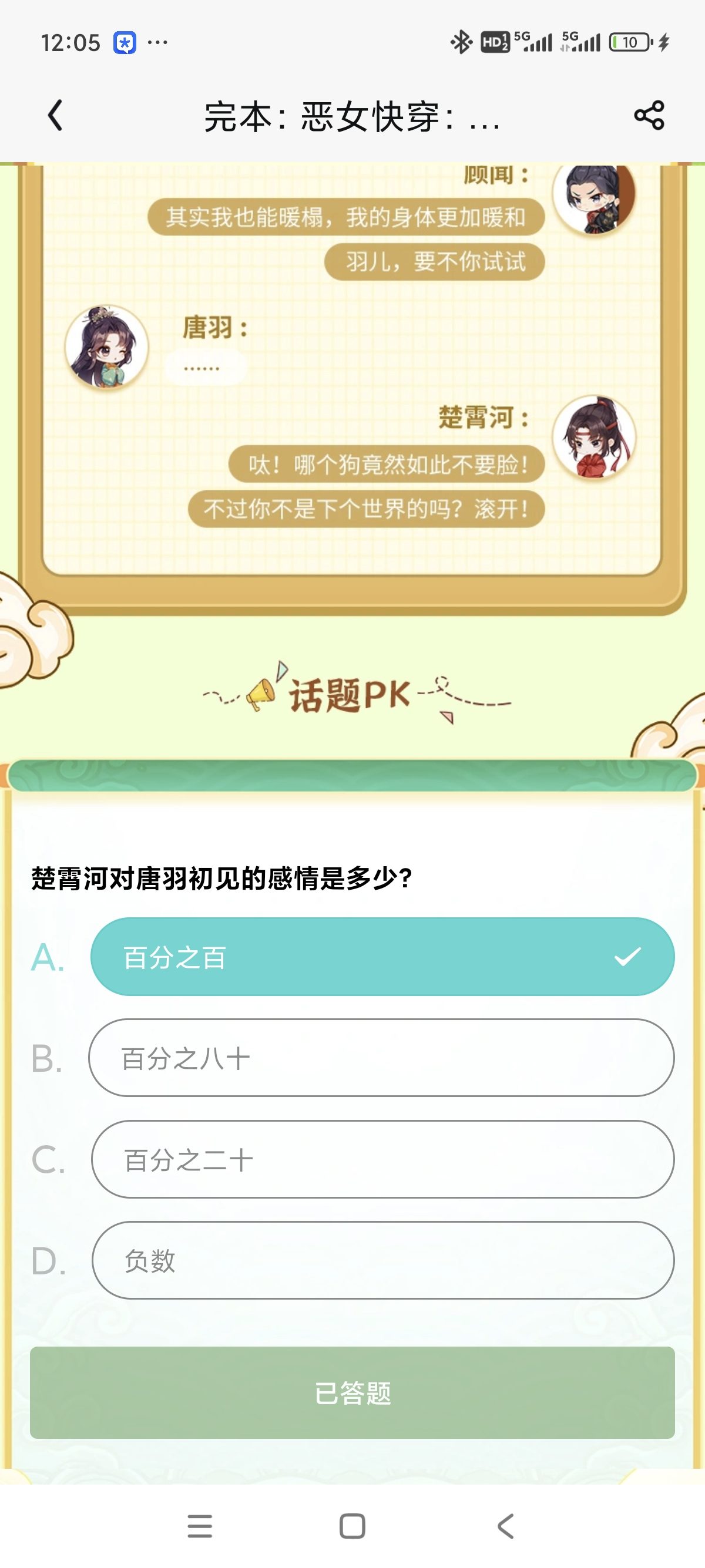705x1568 pixels.
Task: Open recent apps from navigation bar
Action: click(x=200, y=1525)
